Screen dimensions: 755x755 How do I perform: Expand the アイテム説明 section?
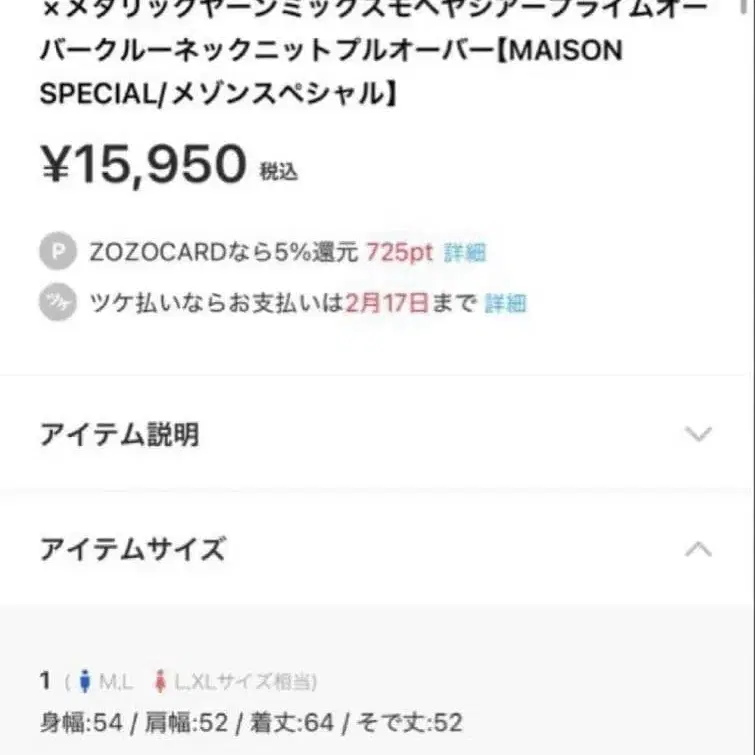pyautogui.click(x=376, y=434)
